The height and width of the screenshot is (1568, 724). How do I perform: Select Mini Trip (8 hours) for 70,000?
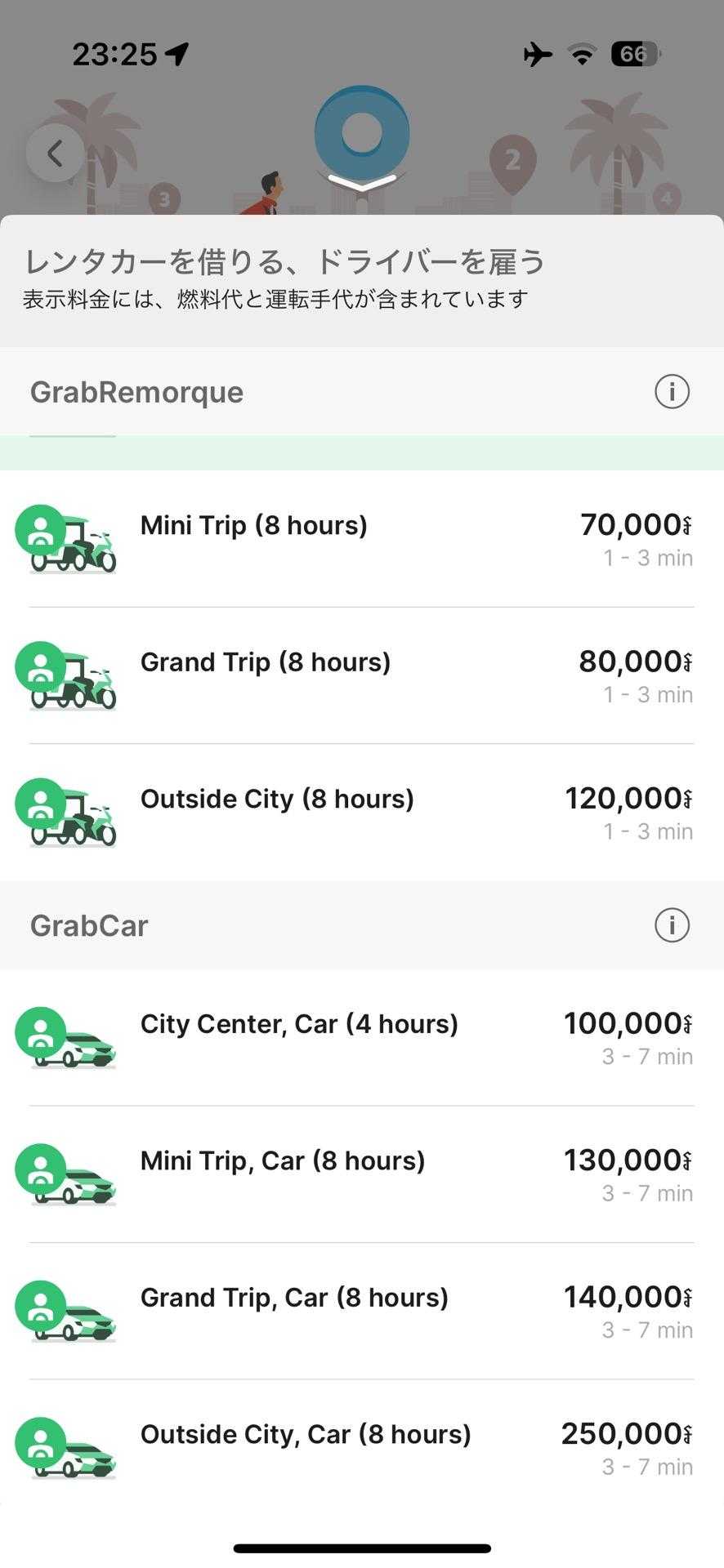[361, 539]
